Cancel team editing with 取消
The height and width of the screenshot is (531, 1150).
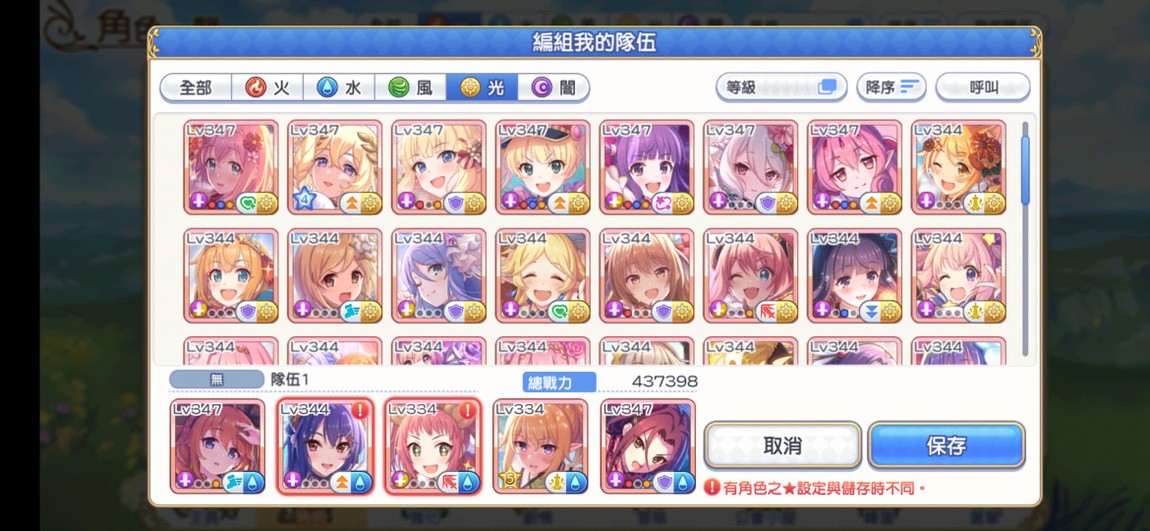click(x=782, y=446)
